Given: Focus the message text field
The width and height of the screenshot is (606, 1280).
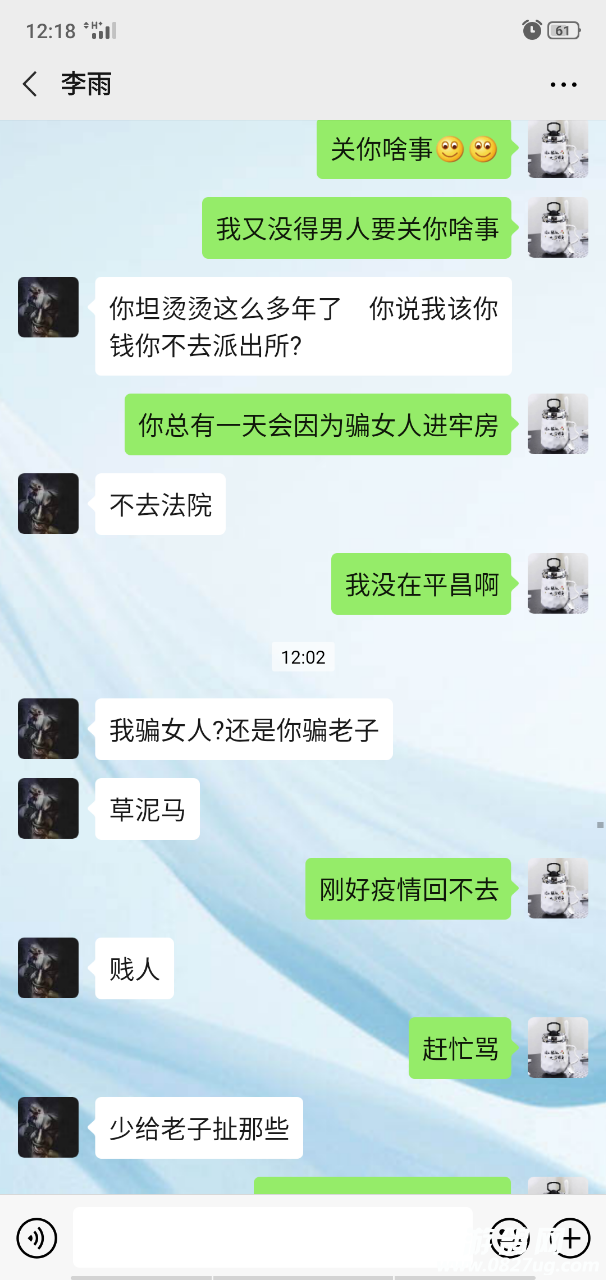Looking at the screenshot, I should [x=272, y=1238].
